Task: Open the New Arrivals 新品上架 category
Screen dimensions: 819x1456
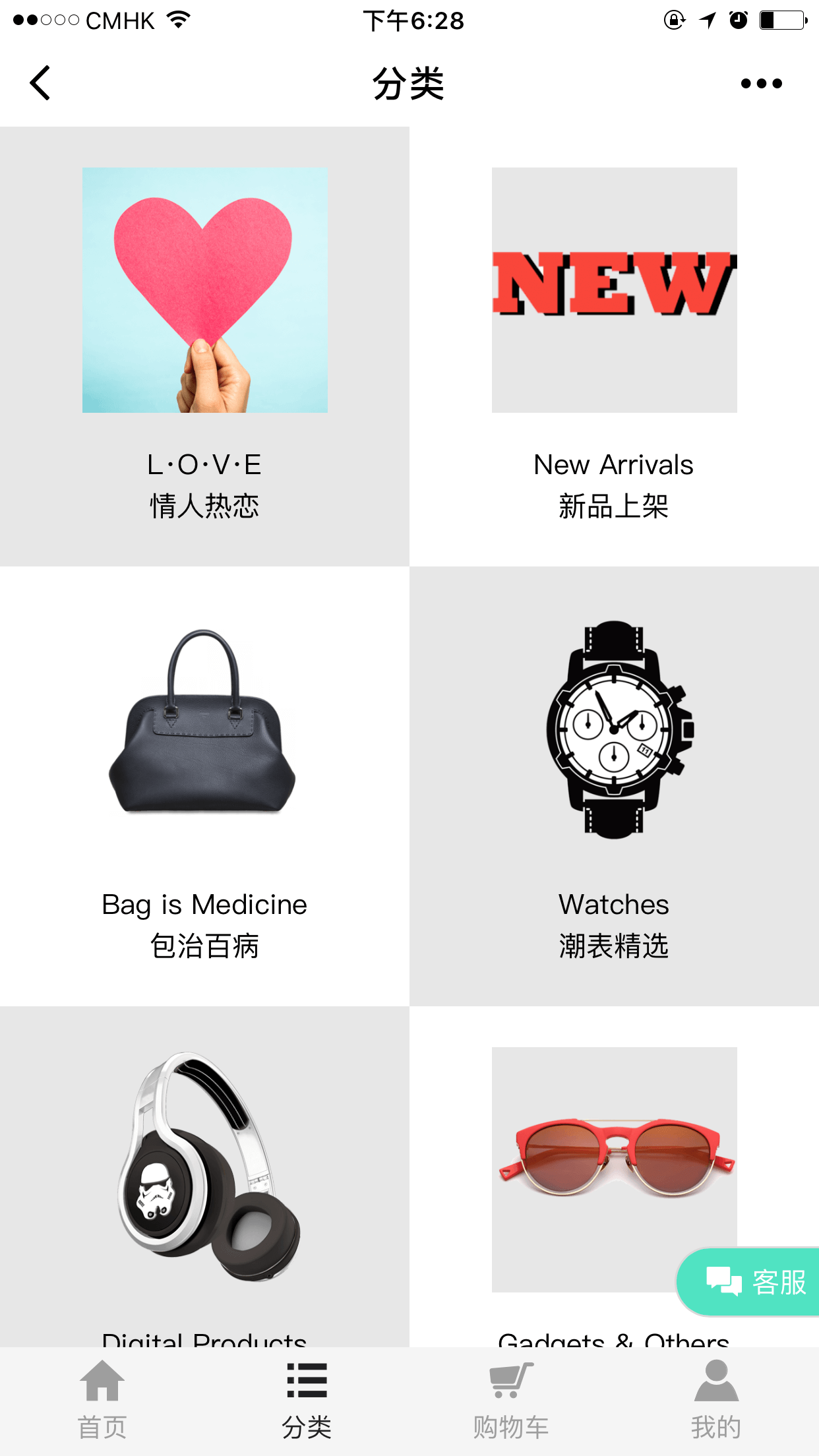Action: click(x=614, y=346)
